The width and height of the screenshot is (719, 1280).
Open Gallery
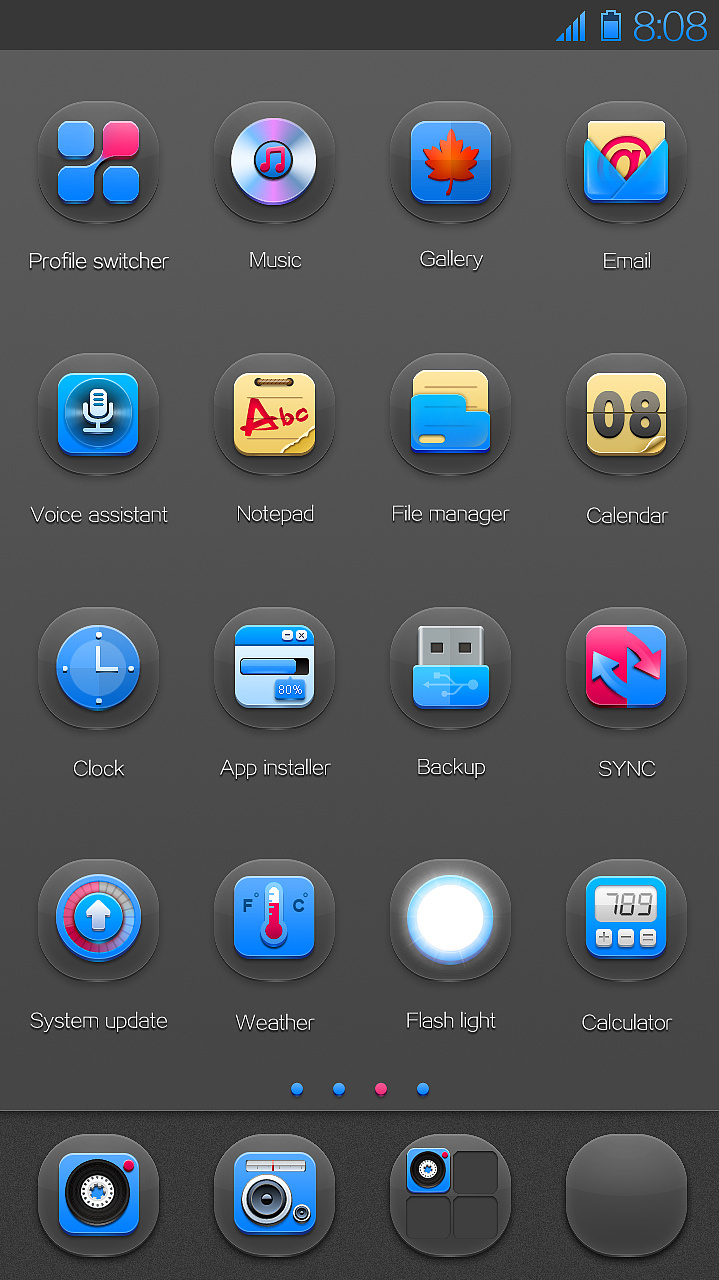click(x=450, y=162)
